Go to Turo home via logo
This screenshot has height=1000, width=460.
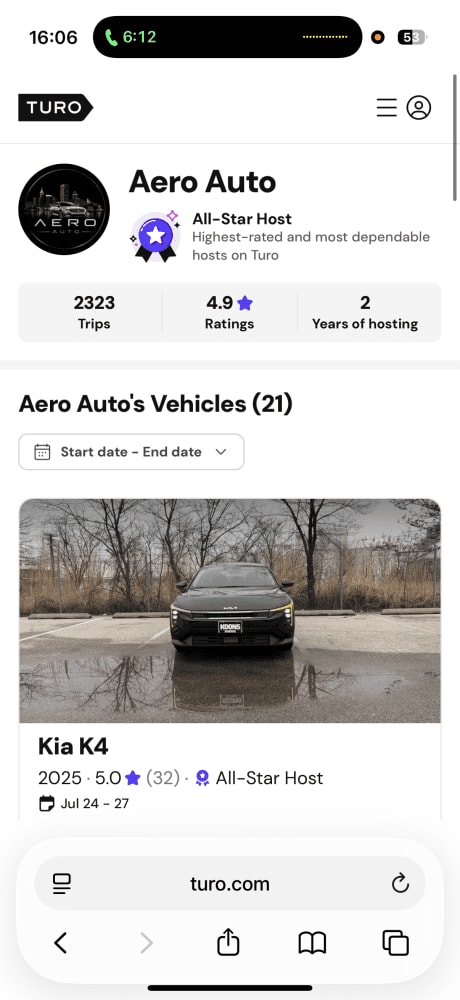coord(56,108)
